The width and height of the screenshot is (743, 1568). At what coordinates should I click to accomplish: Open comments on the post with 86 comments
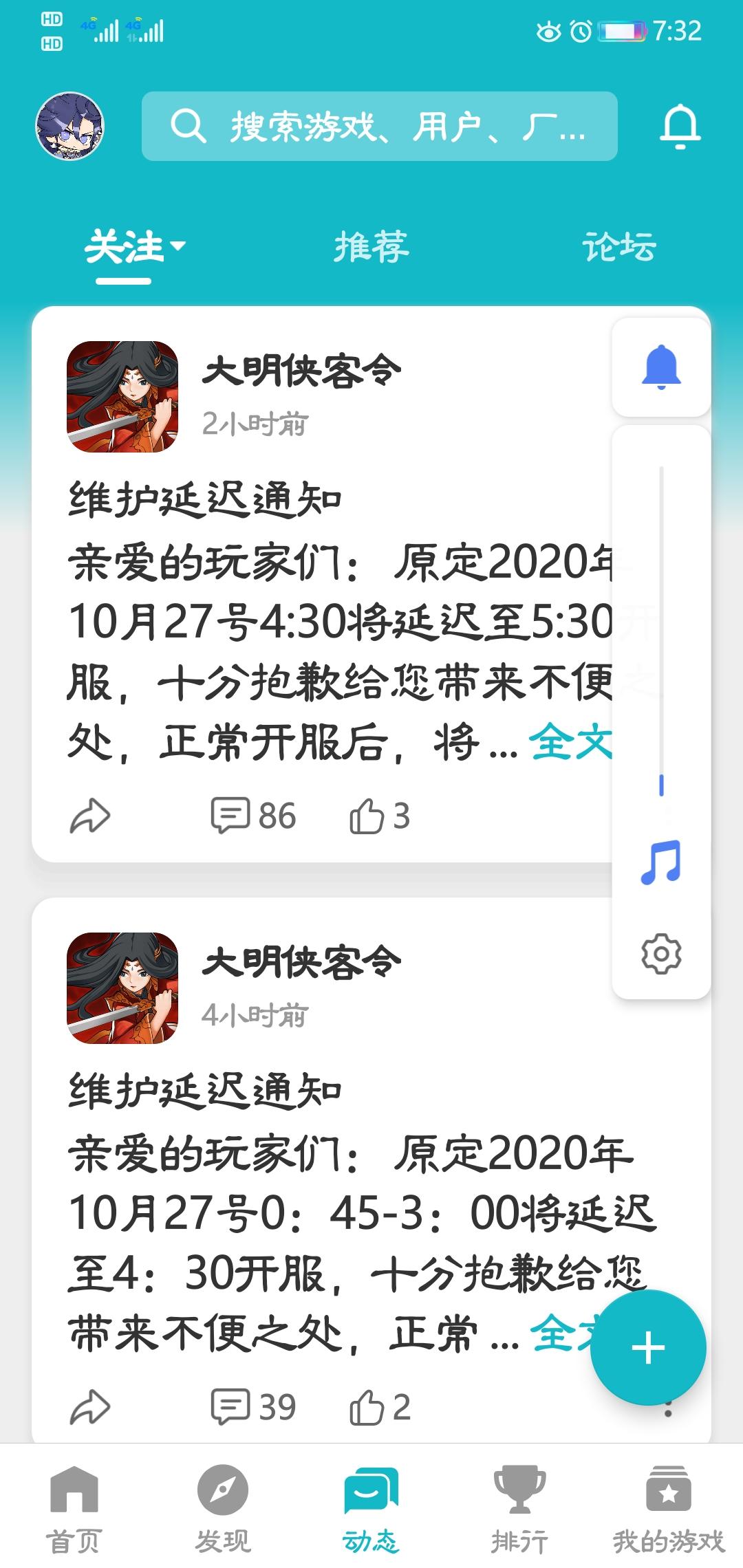tap(252, 816)
